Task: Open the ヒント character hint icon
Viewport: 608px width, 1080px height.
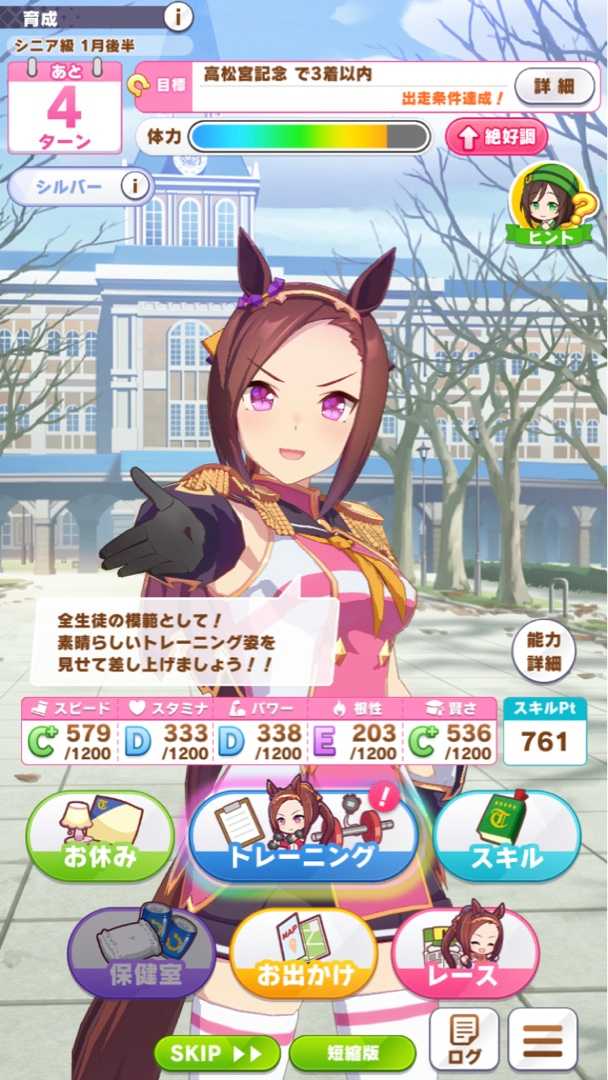Action: (548, 206)
